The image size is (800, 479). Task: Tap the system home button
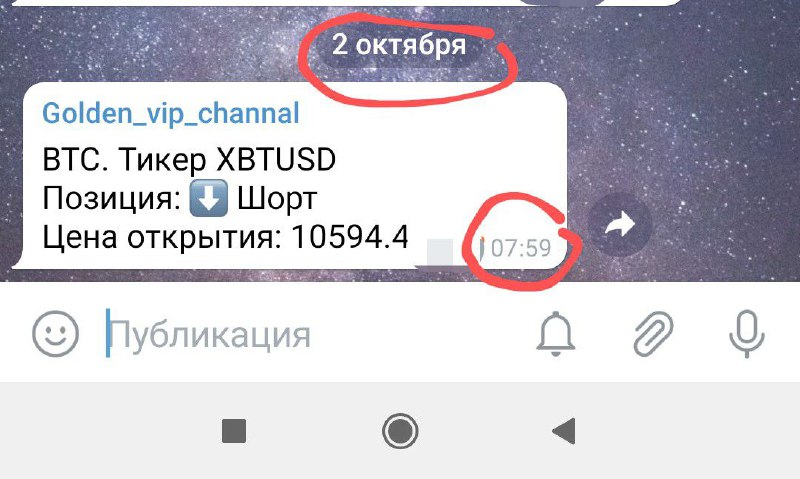coord(400,431)
